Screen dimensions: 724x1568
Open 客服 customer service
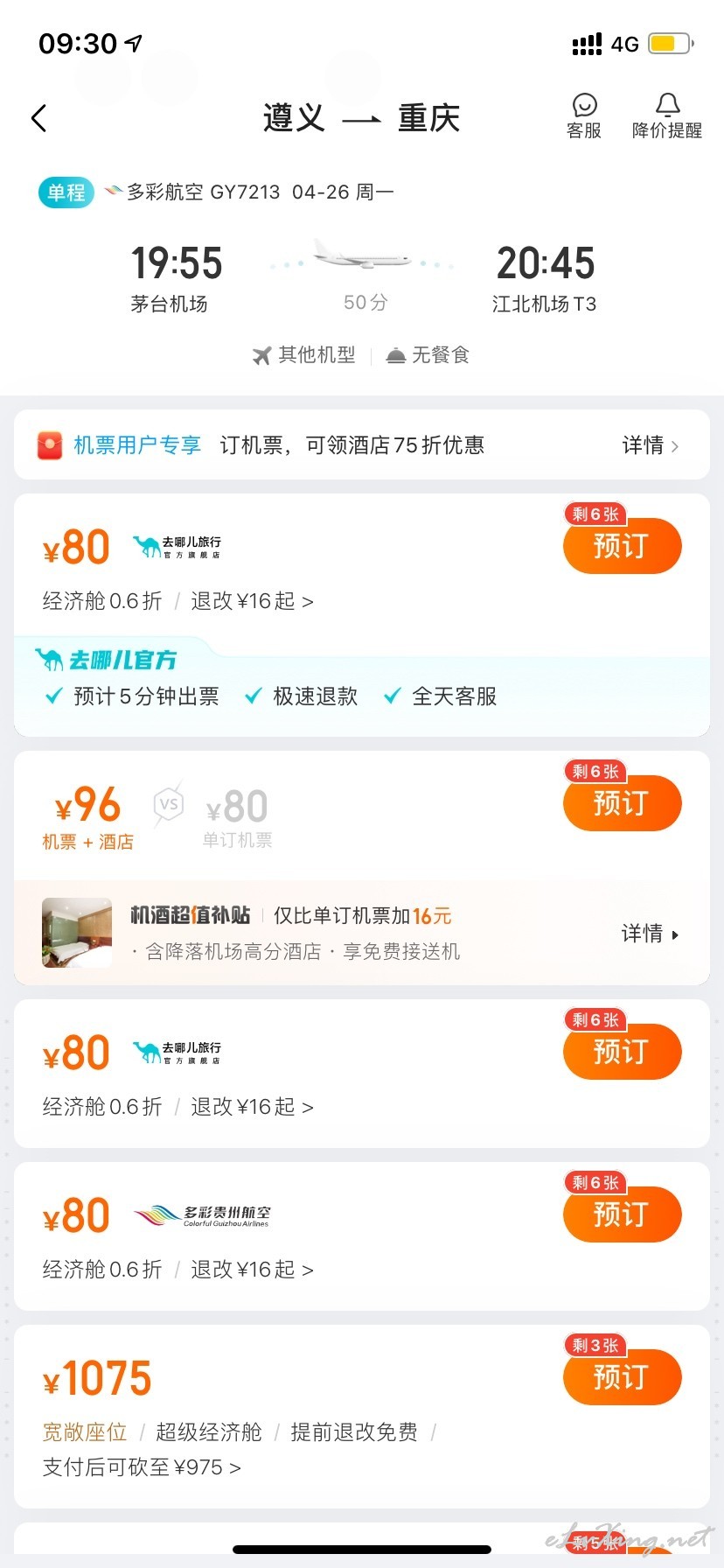[x=584, y=117]
